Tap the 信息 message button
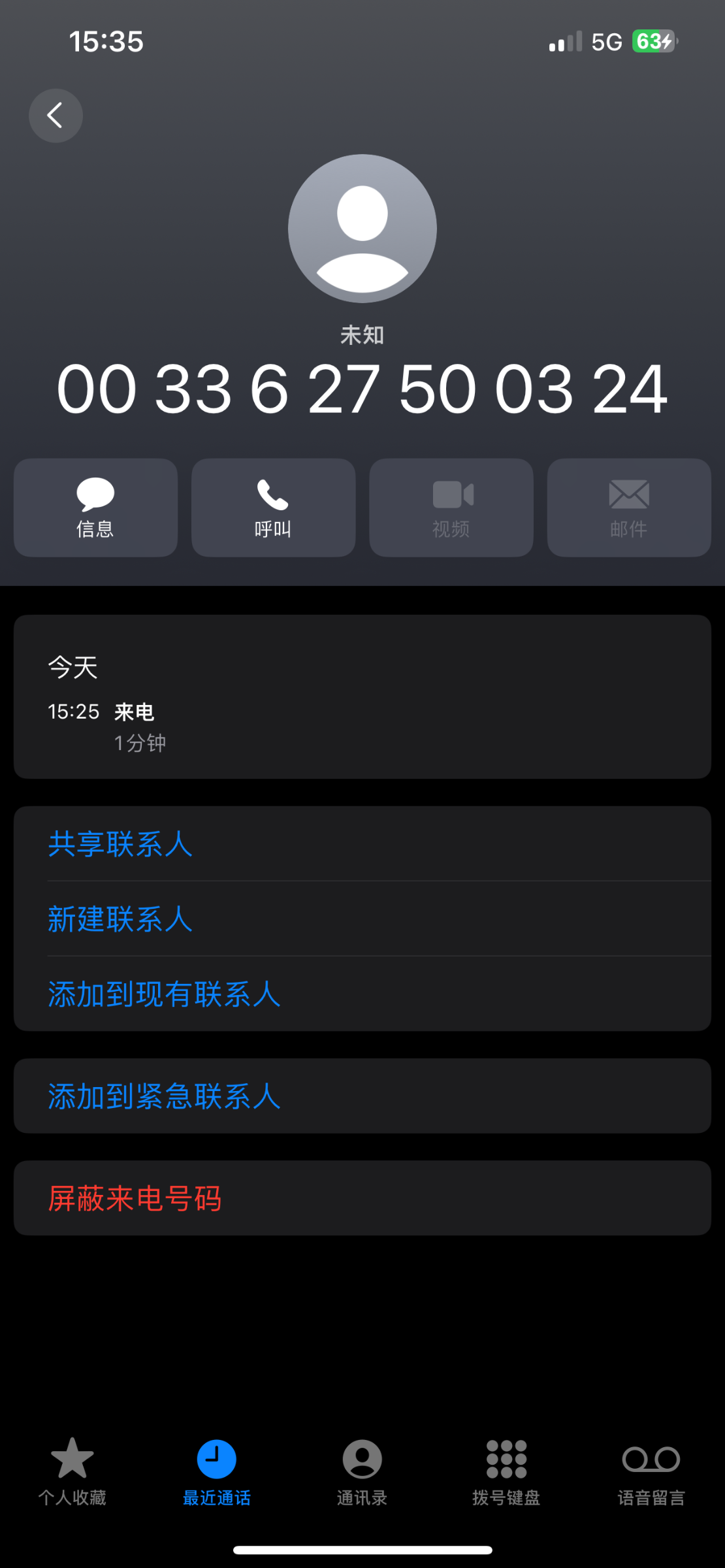 coord(95,508)
